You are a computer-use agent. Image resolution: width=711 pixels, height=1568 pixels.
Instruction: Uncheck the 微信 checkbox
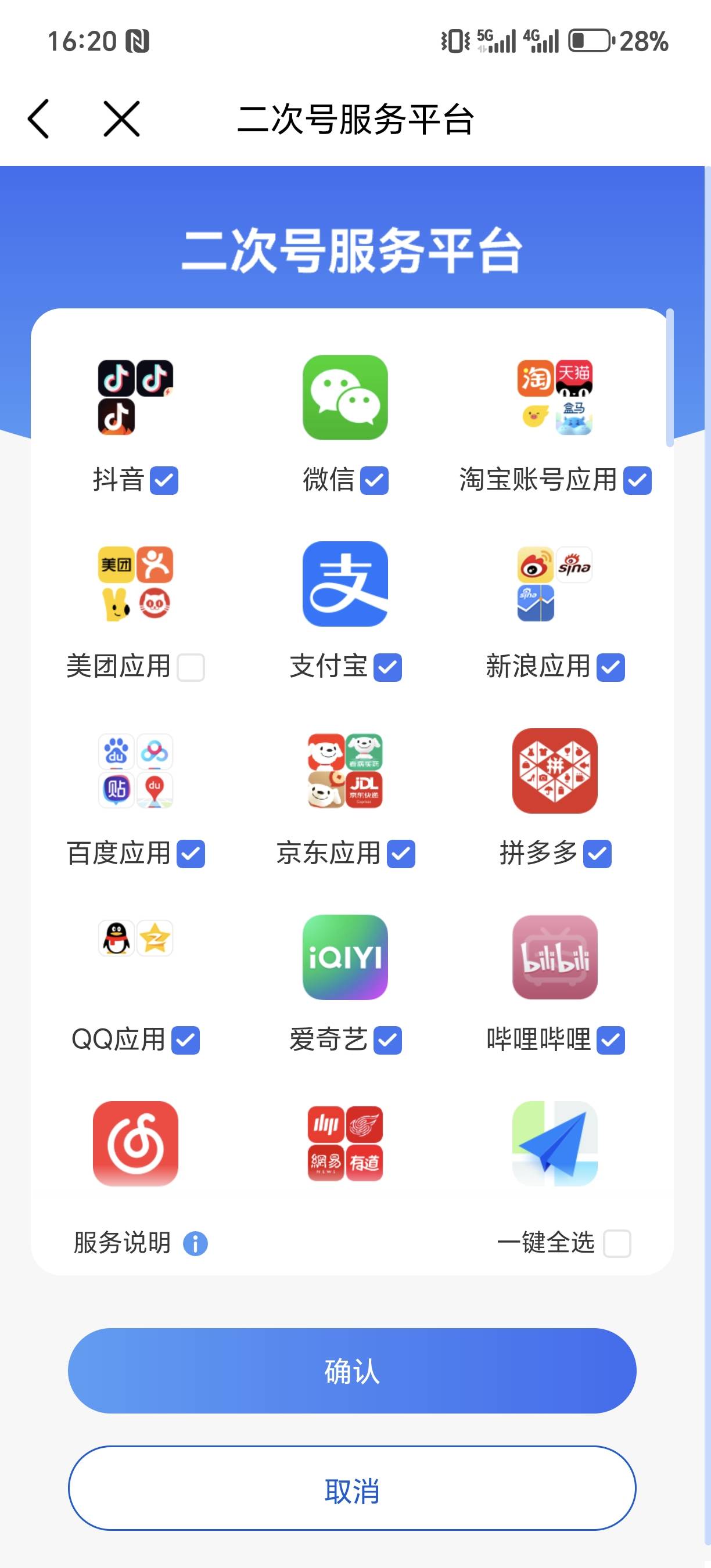point(374,480)
